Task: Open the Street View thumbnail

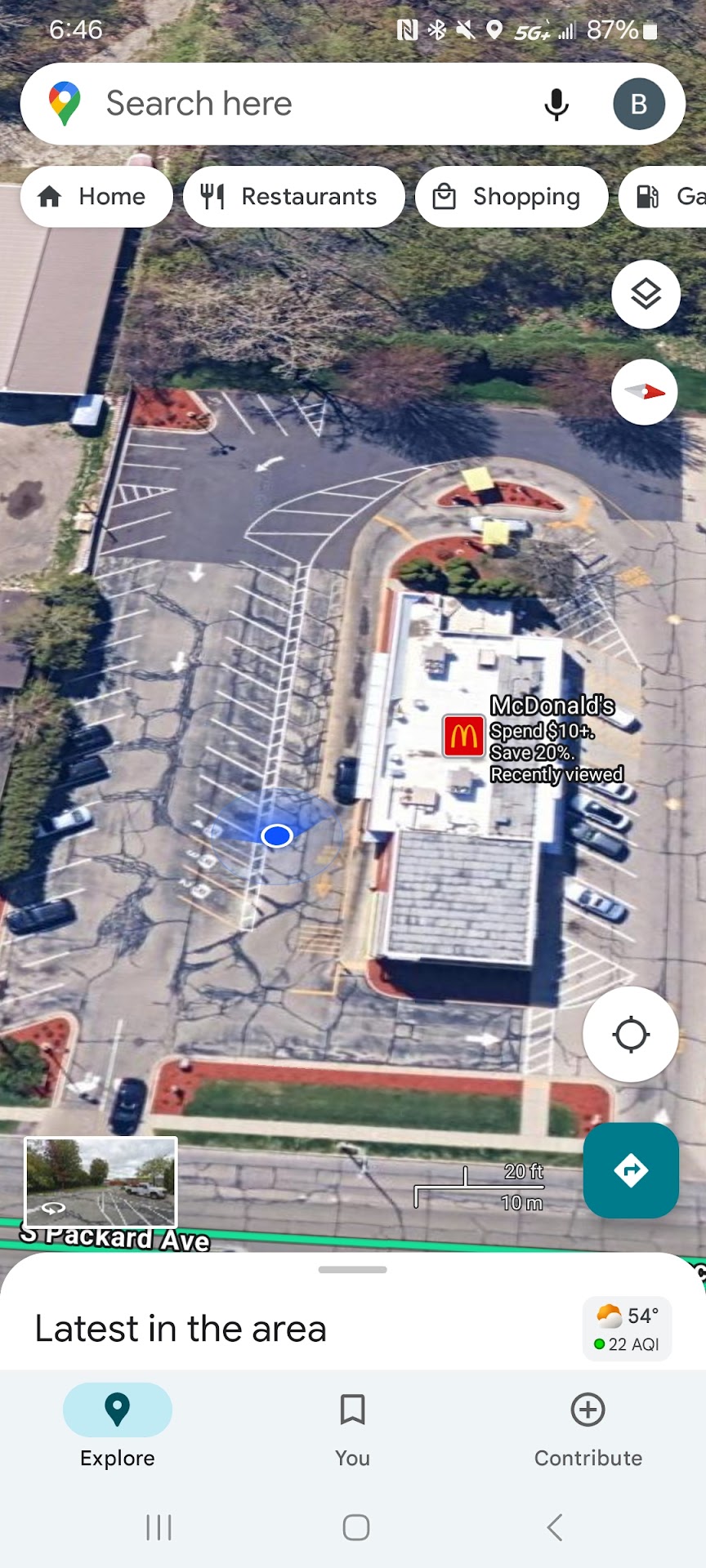Action: (101, 1182)
